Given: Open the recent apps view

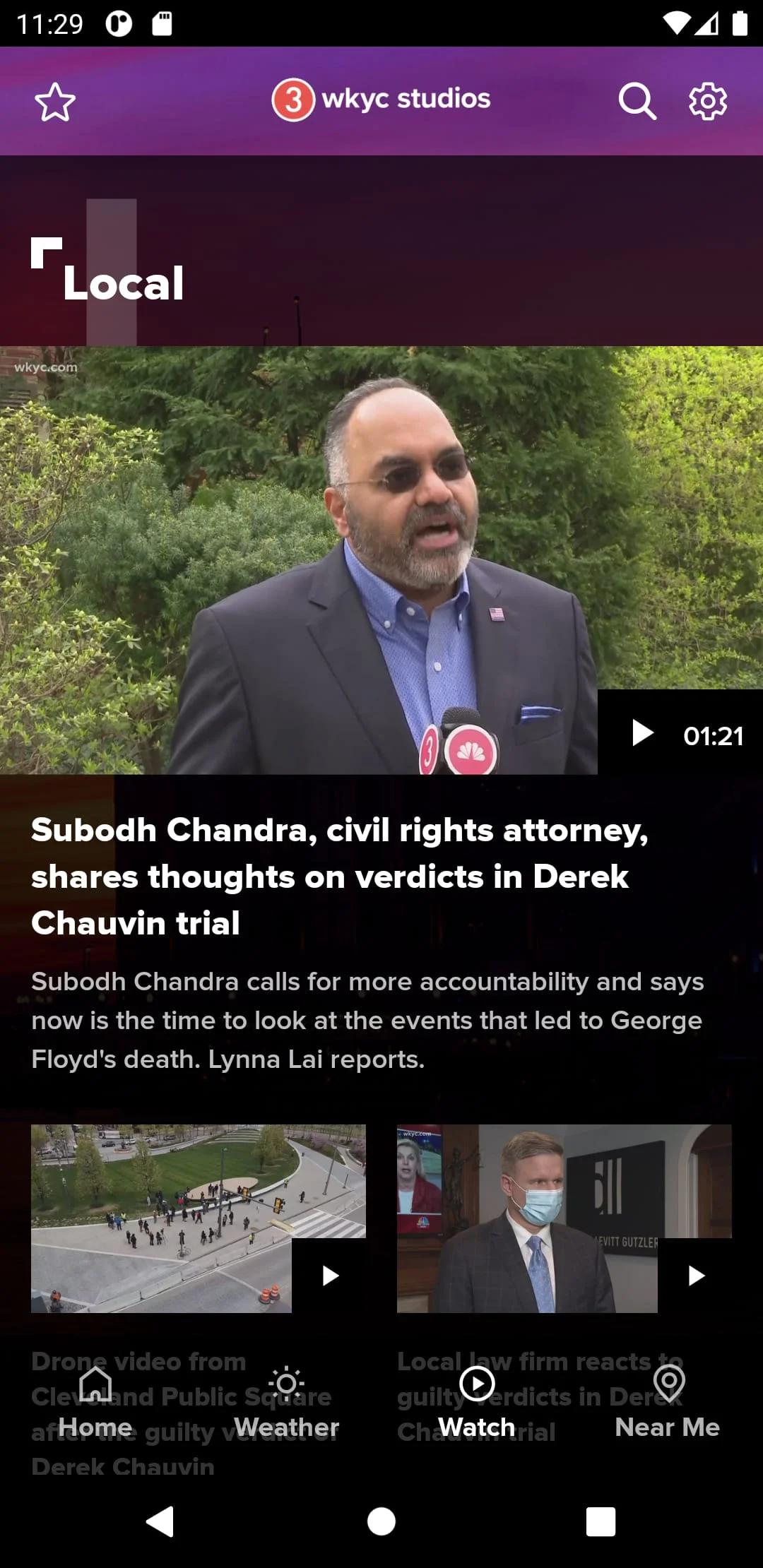Looking at the screenshot, I should 601,1521.
